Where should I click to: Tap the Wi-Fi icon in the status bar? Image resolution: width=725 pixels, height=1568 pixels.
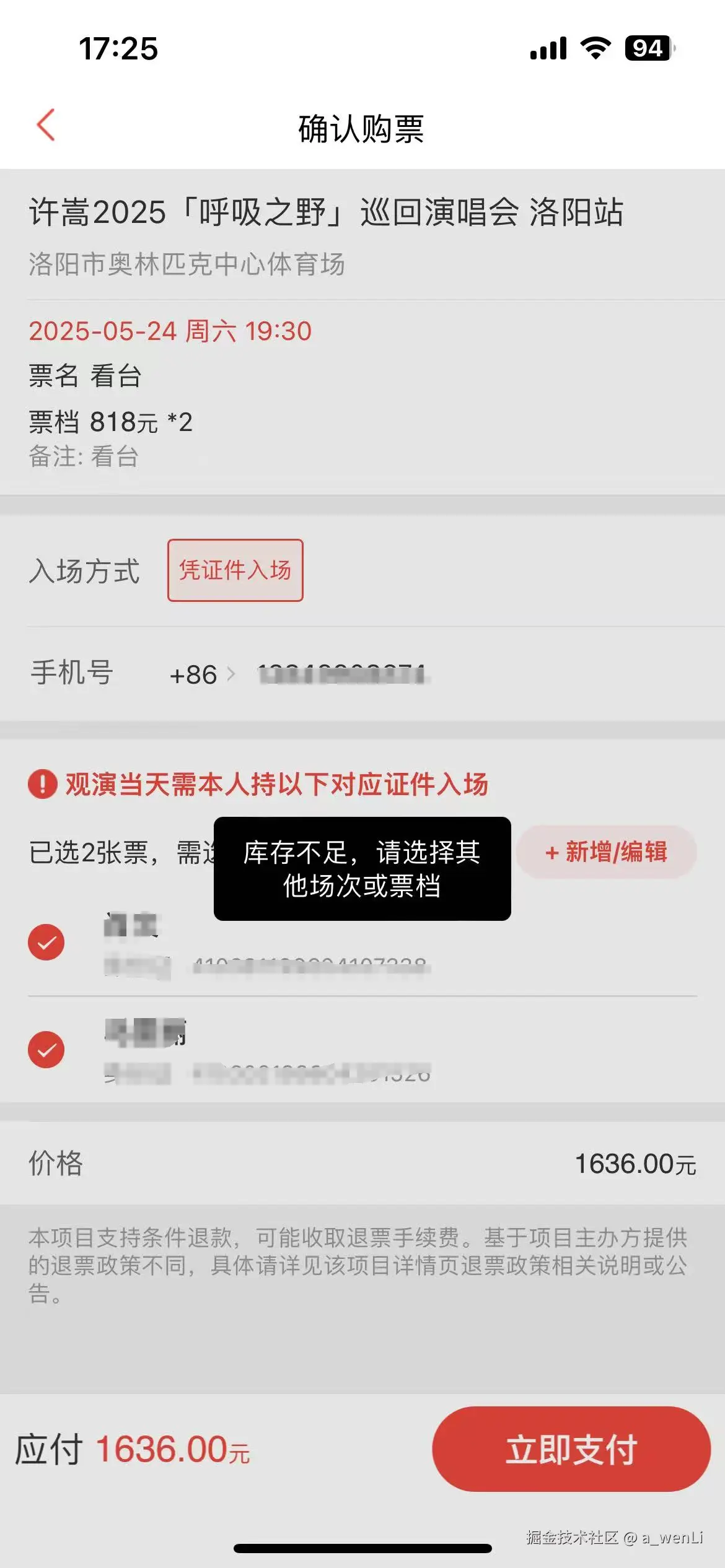pos(596,48)
